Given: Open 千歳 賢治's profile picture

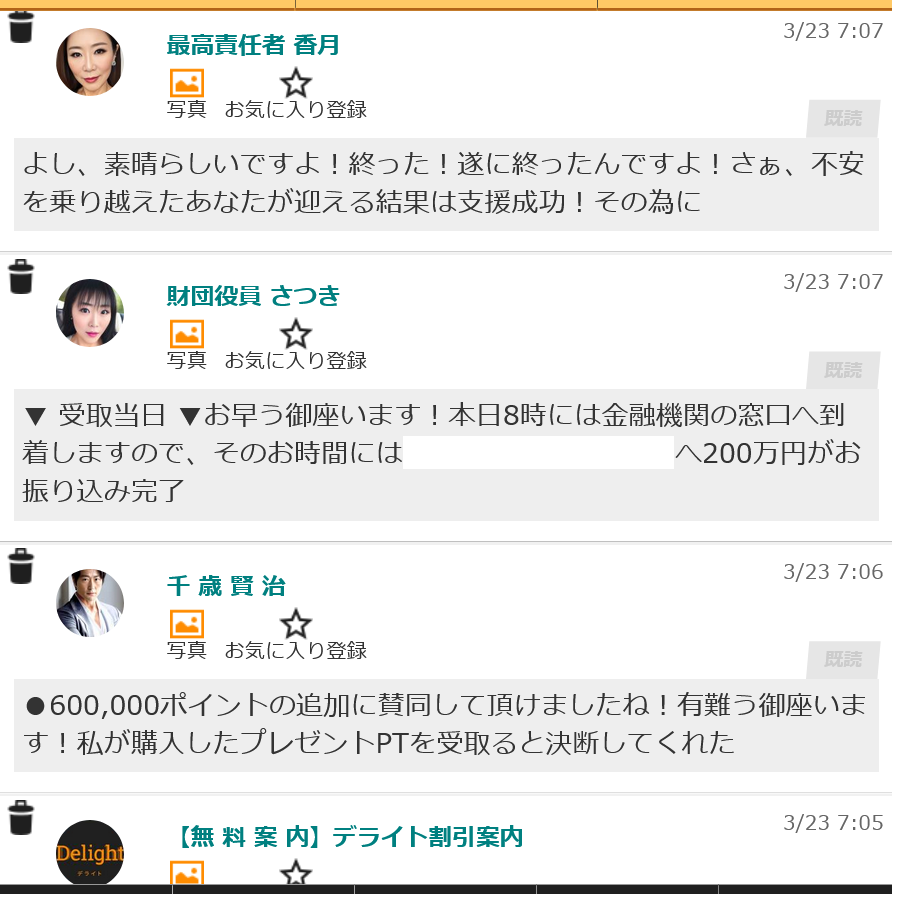Looking at the screenshot, I should coord(90,603).
